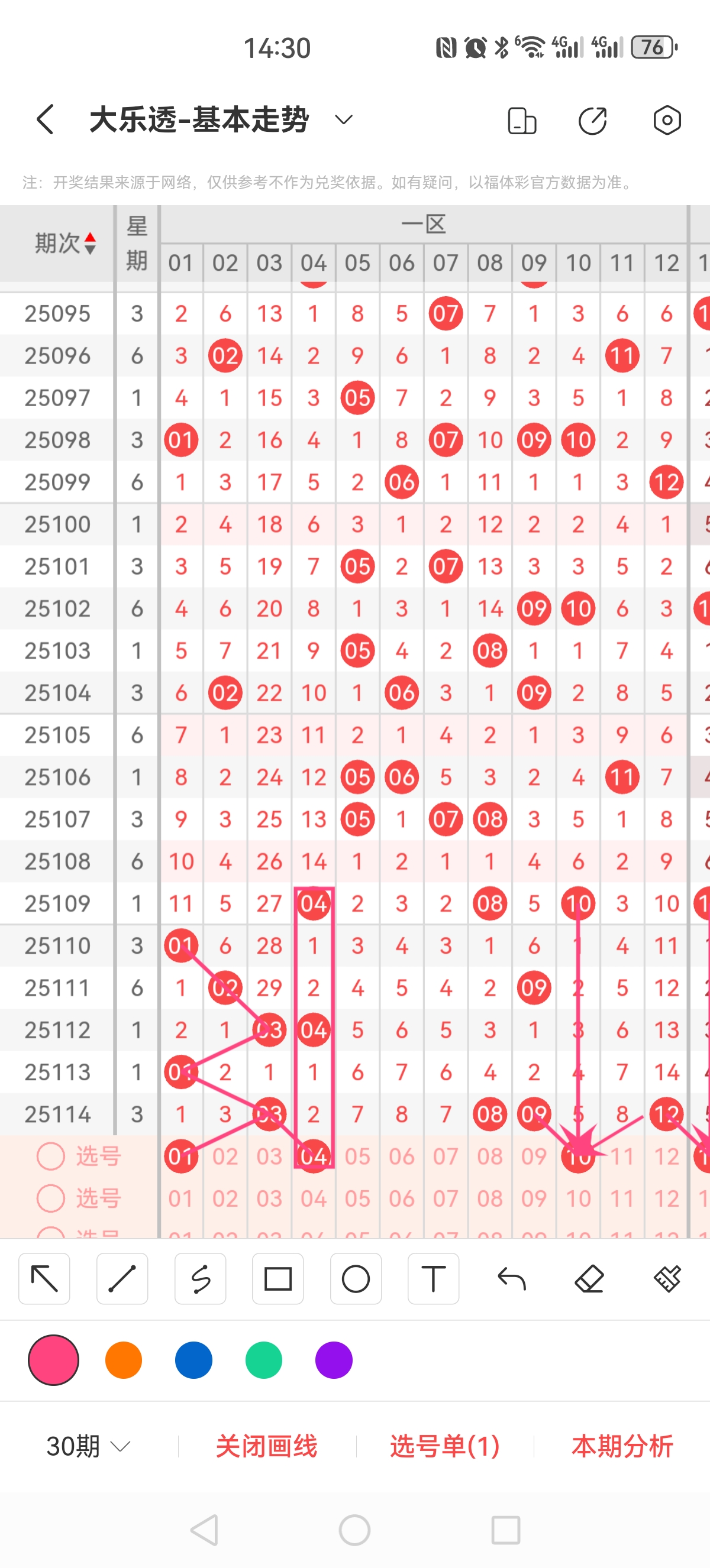
Task: Pick the blue drawing color
Action: tap(193, 1360)
